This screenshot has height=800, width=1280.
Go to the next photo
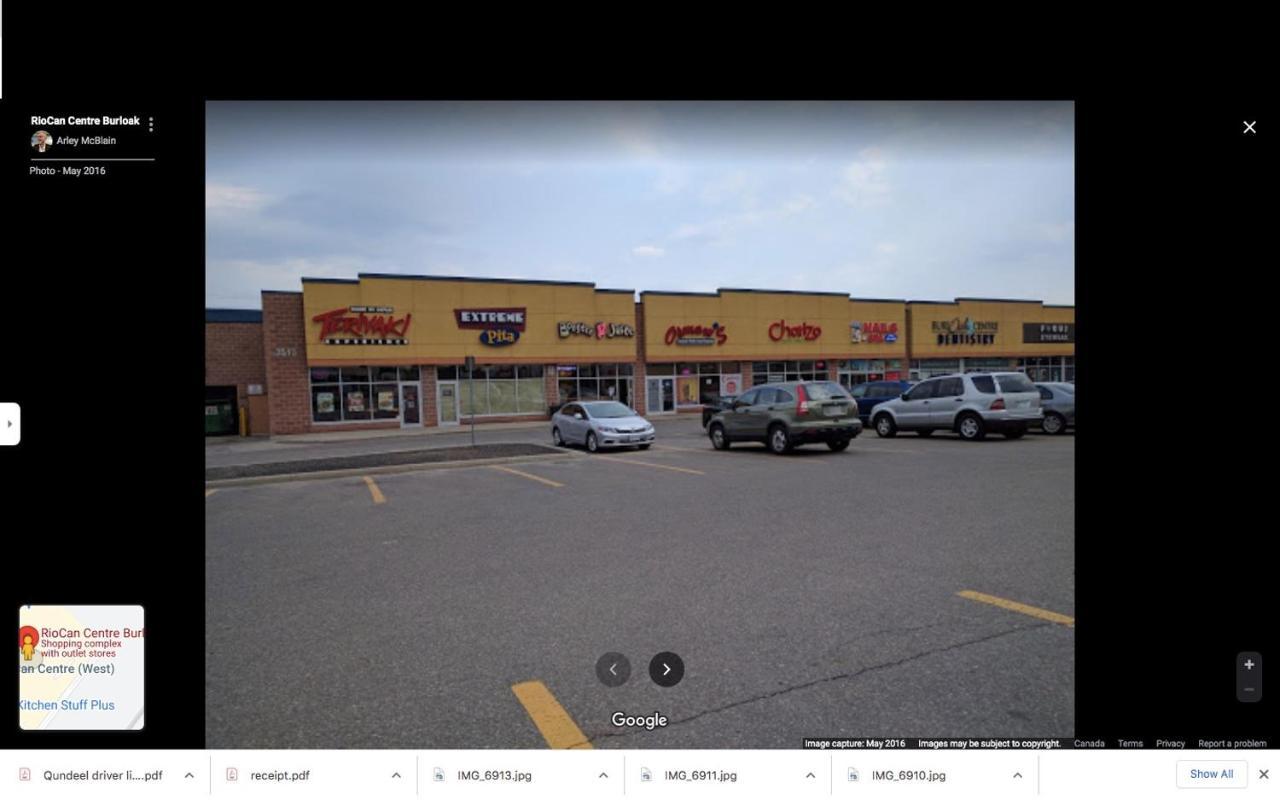coord(666,669)
